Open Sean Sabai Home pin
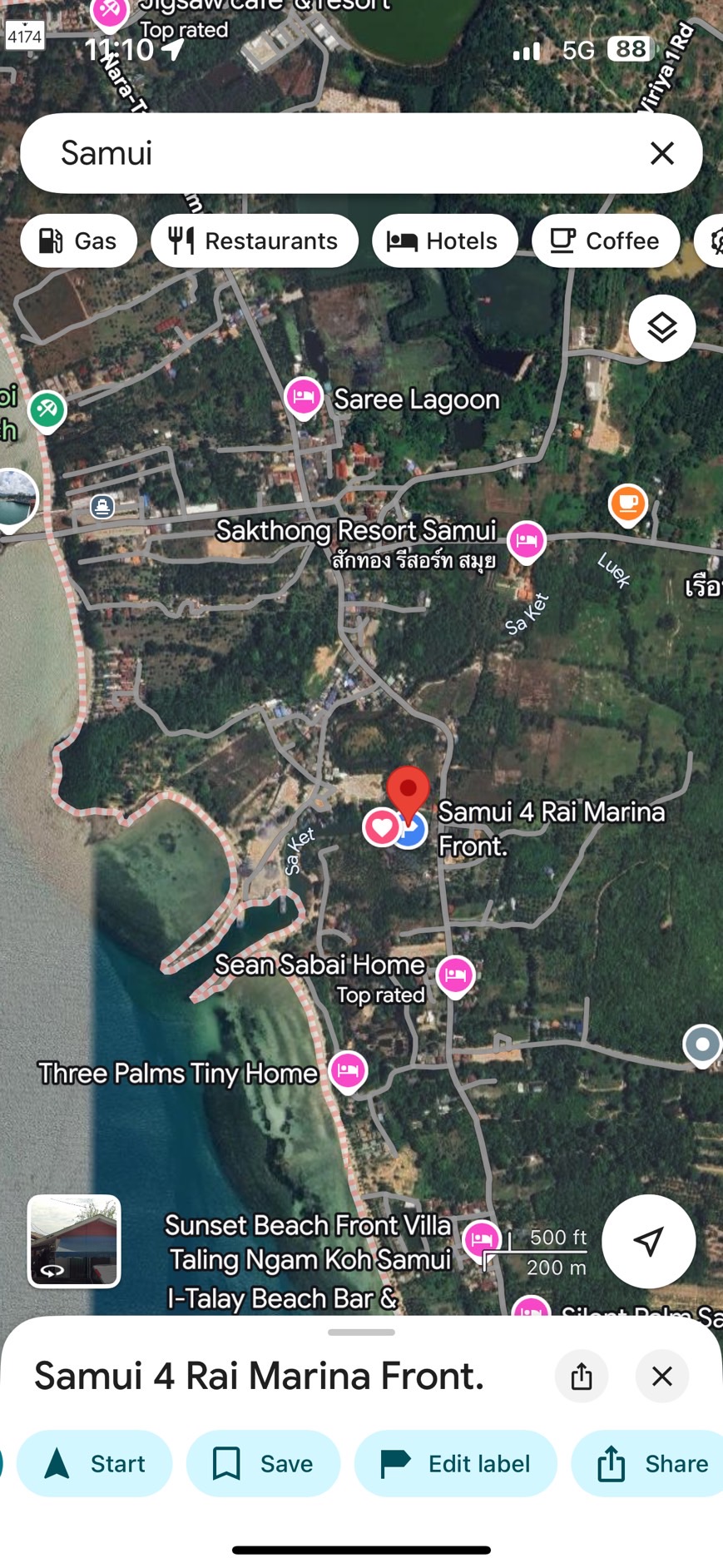Viewport: 723px width, 1568px height. coord(455,975)
